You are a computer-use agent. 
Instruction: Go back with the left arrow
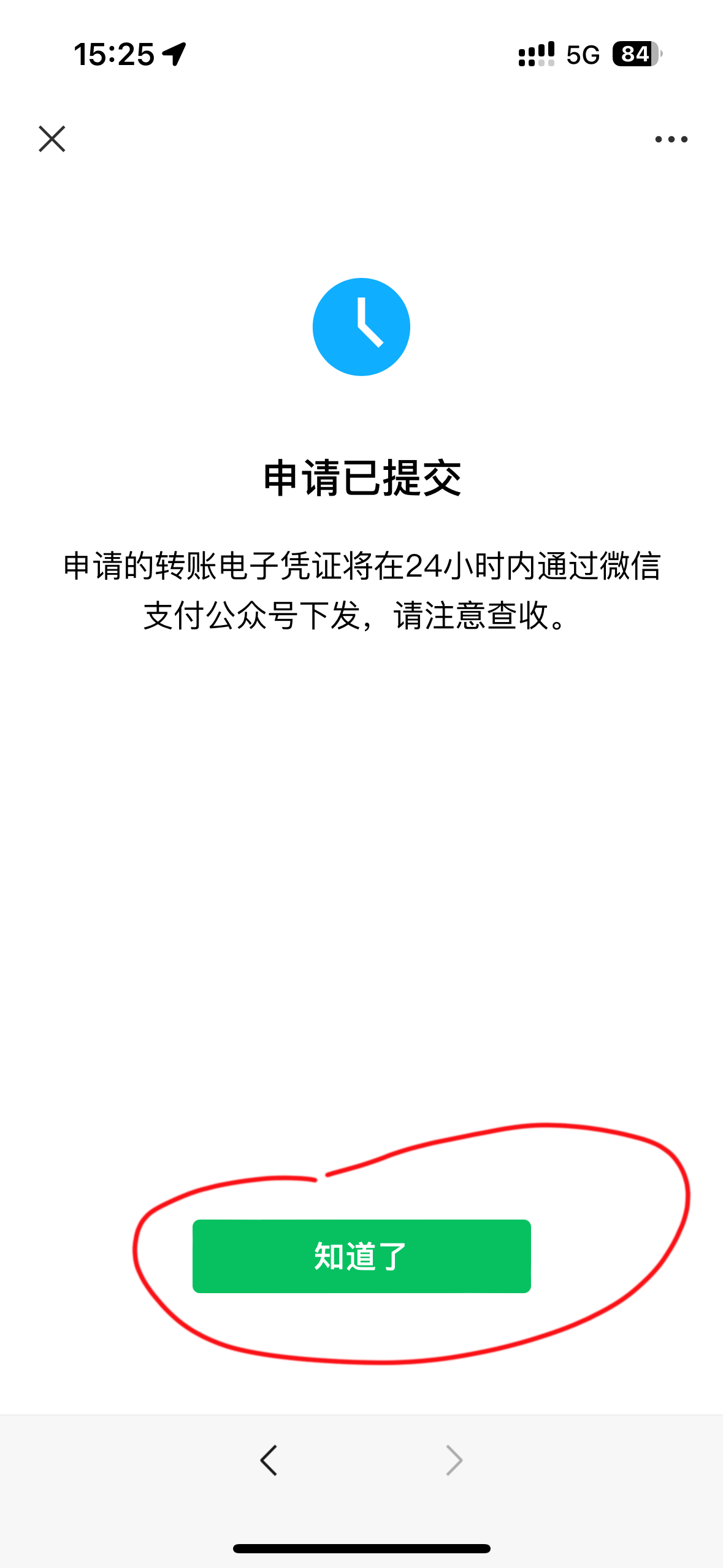tap(269, 1459)
